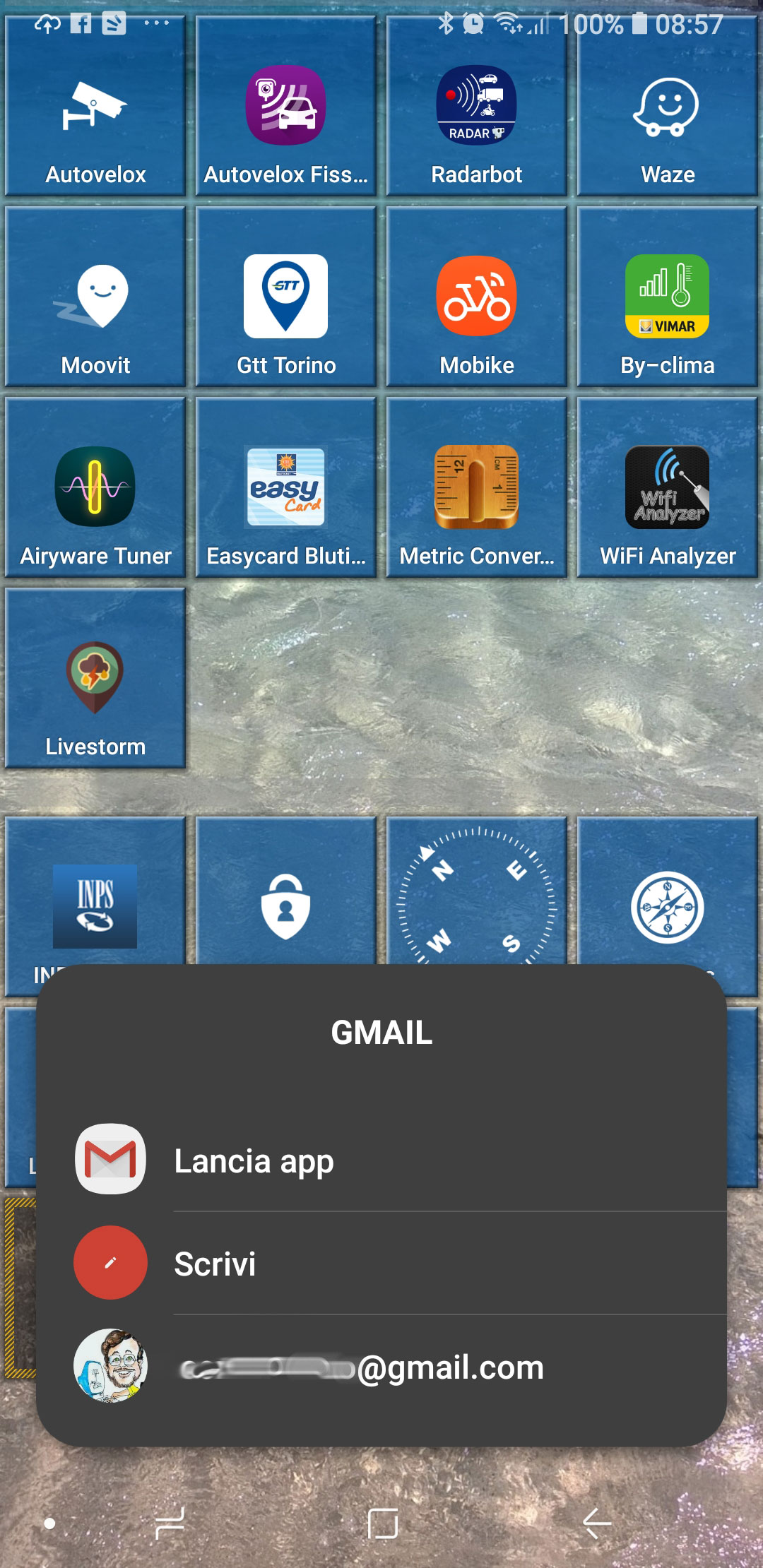The height and width of the screenshot is (1568, 763).
Task: Tap the home button in navigation bar
Action: (382, 1524)
